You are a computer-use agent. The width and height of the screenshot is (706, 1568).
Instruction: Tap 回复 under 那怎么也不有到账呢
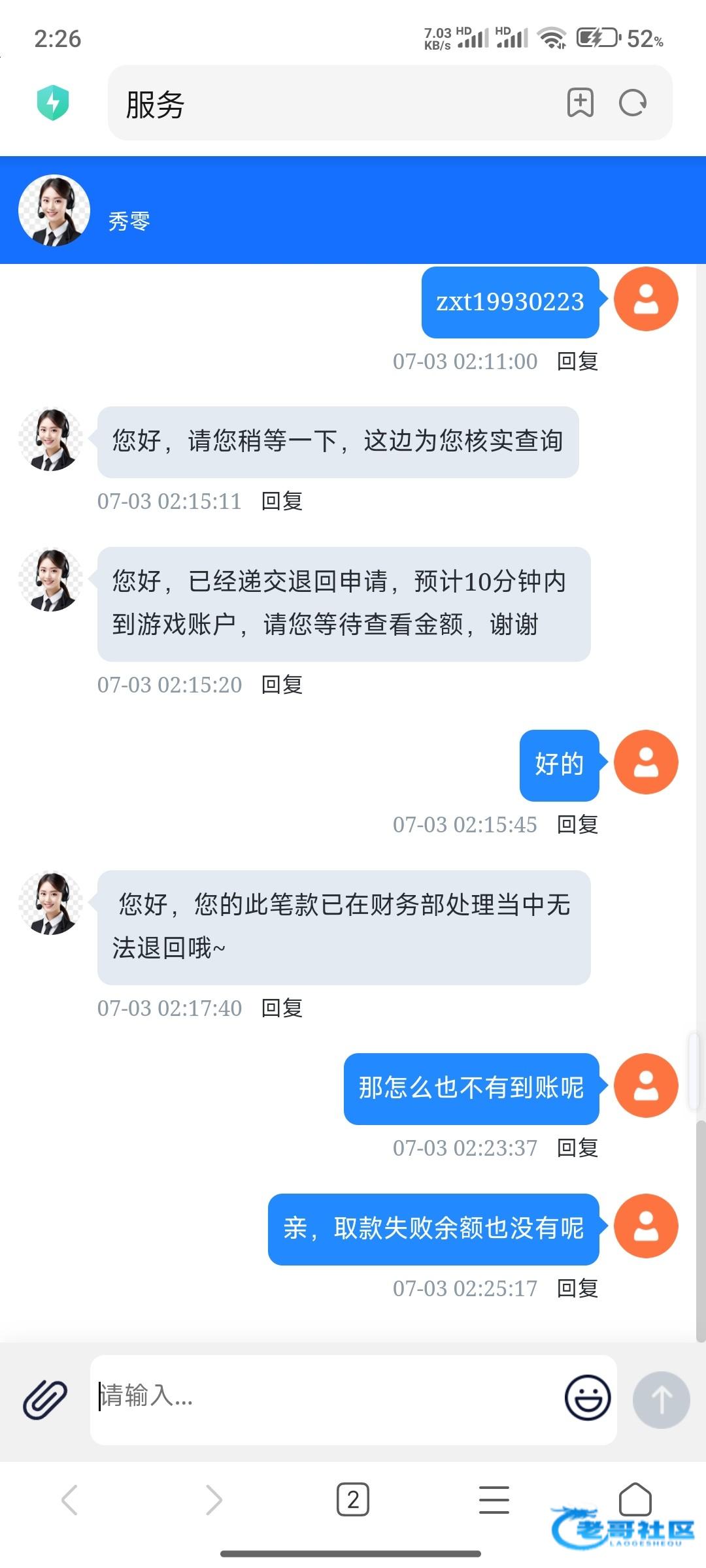point(577,1148)
